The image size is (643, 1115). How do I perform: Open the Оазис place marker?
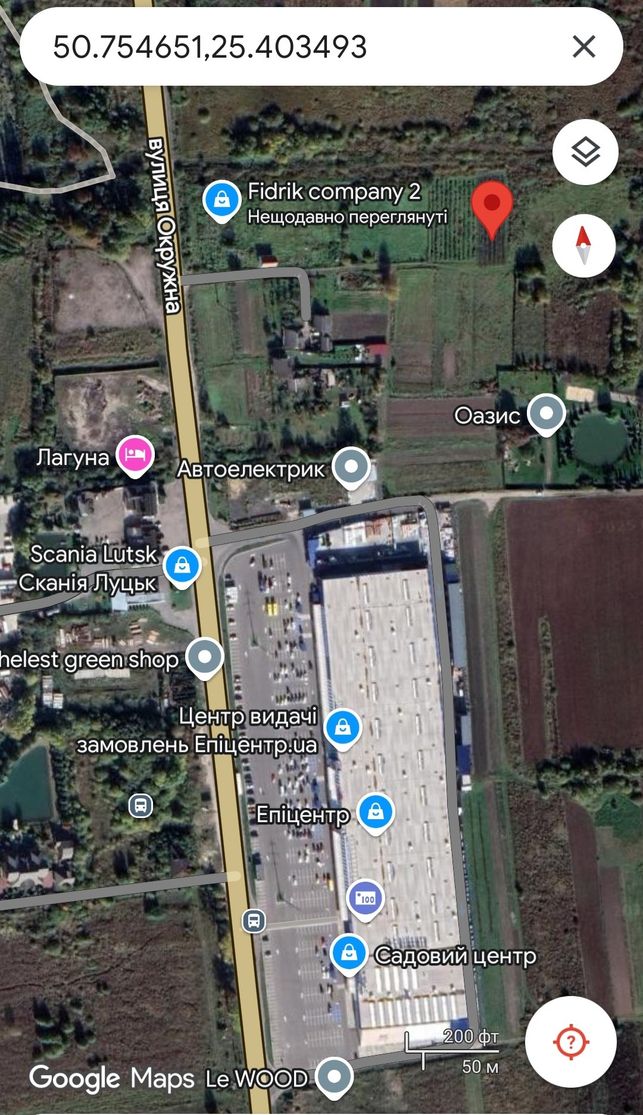tap(547, 415)
